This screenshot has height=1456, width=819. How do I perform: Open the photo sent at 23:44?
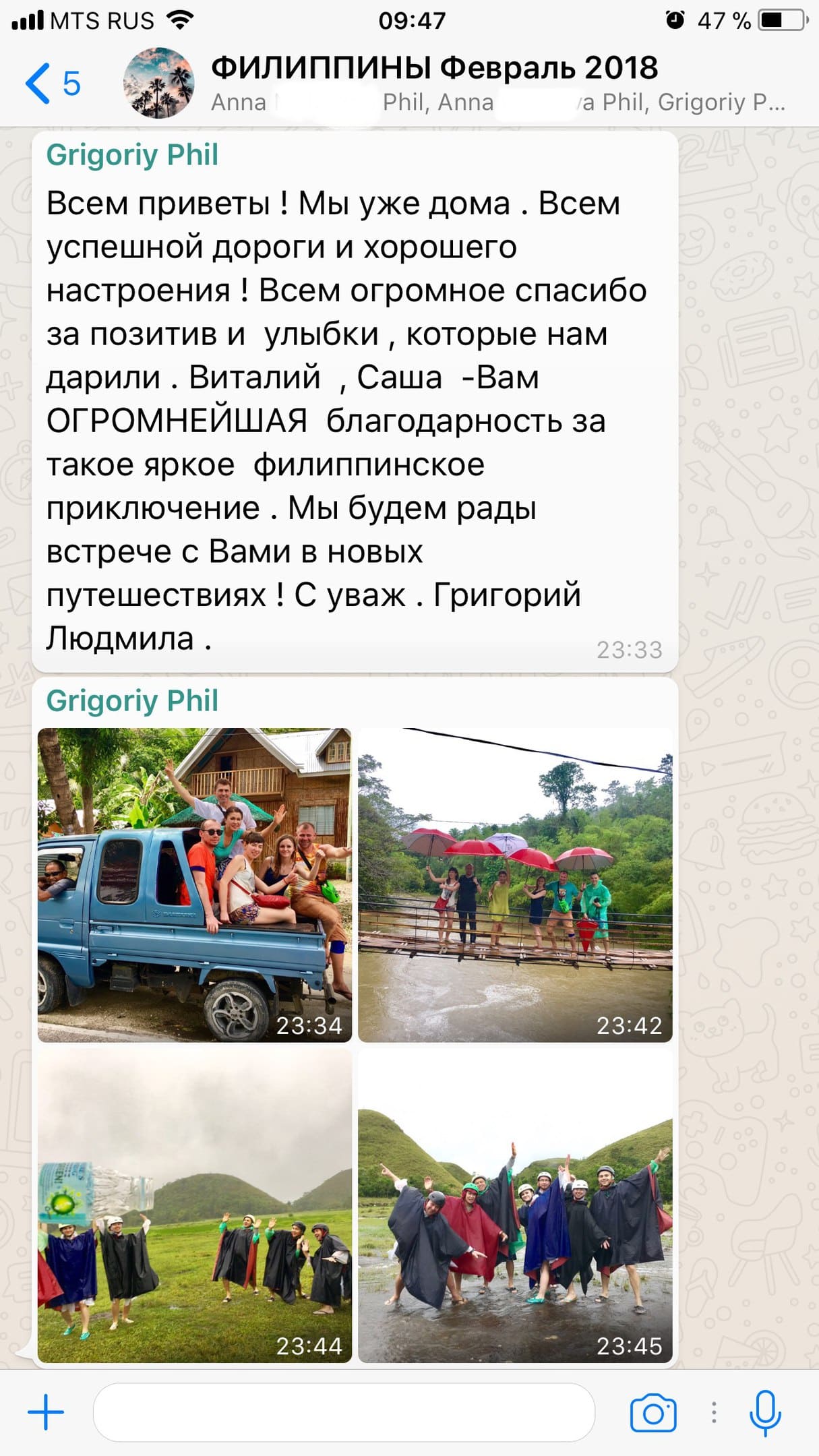click(x=194, y=1205)
